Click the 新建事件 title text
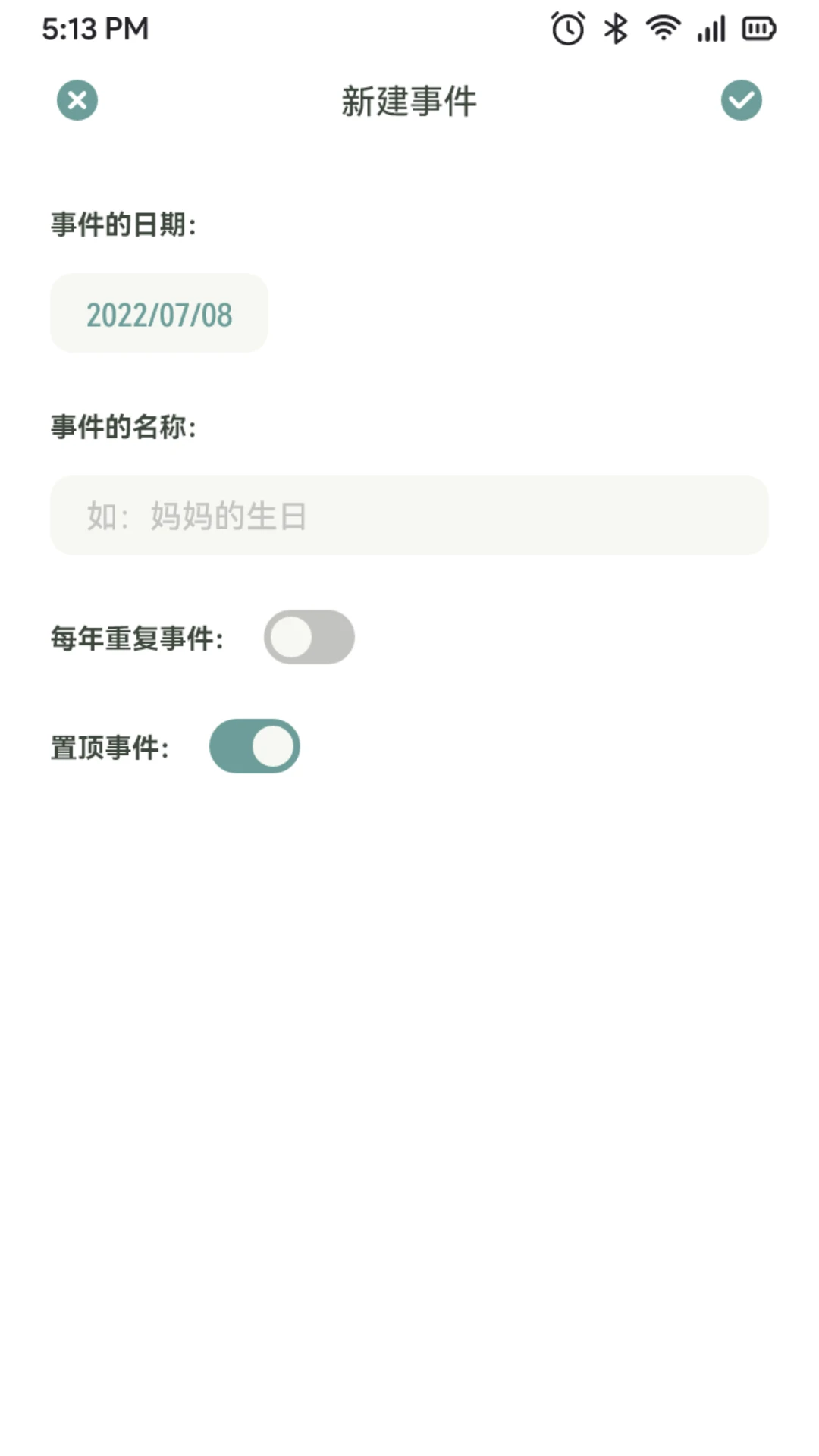 [x=409, y=100]
